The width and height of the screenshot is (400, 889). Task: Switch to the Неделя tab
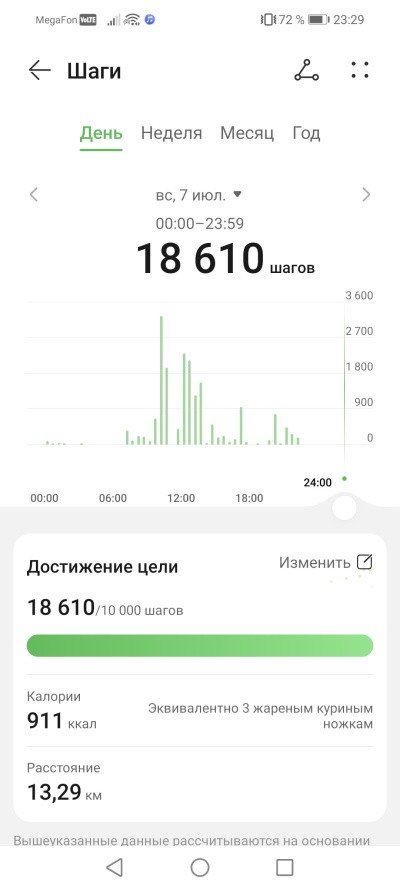(171, 133)
